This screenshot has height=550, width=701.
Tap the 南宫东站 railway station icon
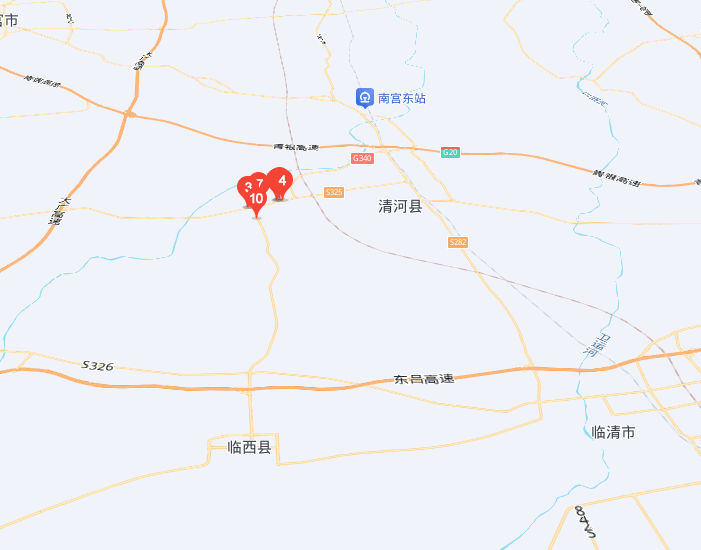tap(365, 98)
